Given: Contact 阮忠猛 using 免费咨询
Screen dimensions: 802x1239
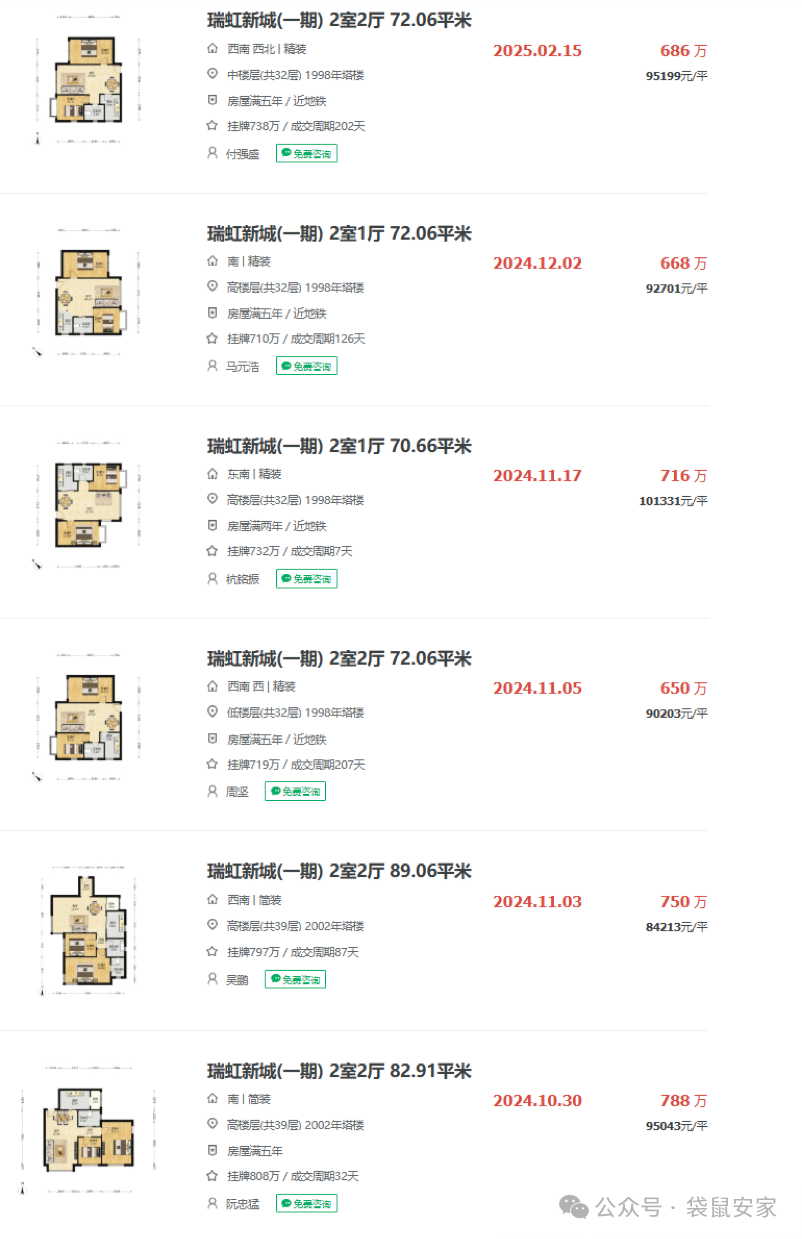Looking at the screenshot, I should (x=306, y=1203).
